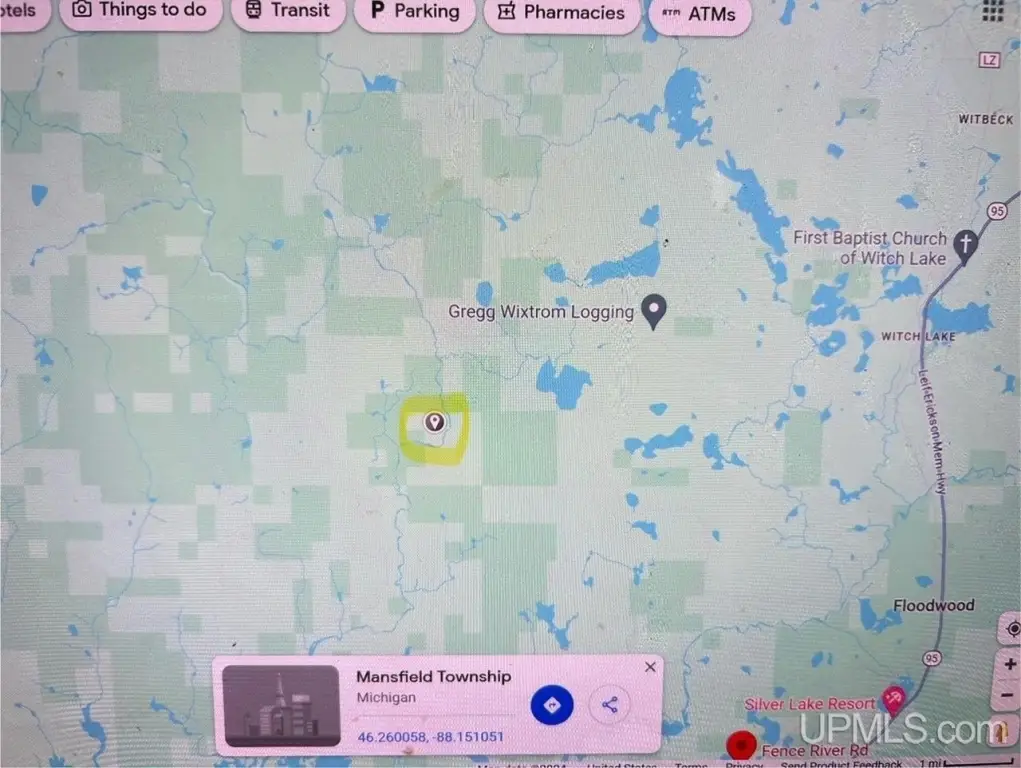Tap the Pharmacies filter chip
Image resolution: width=1021 pixels, height=768 pixels.
562,14
